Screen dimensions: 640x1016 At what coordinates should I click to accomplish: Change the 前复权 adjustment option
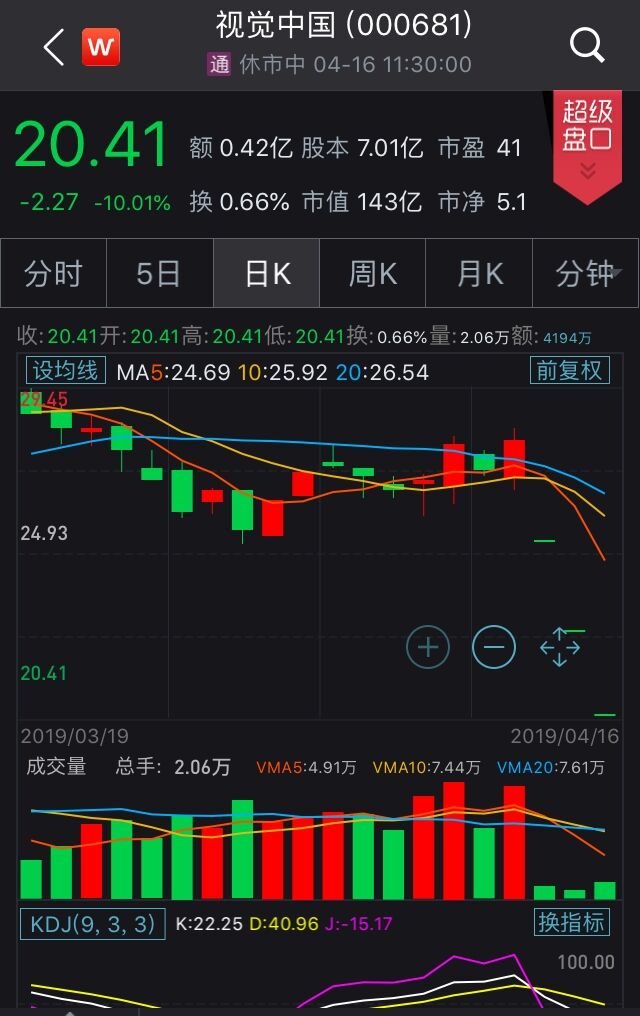point(569,371)
